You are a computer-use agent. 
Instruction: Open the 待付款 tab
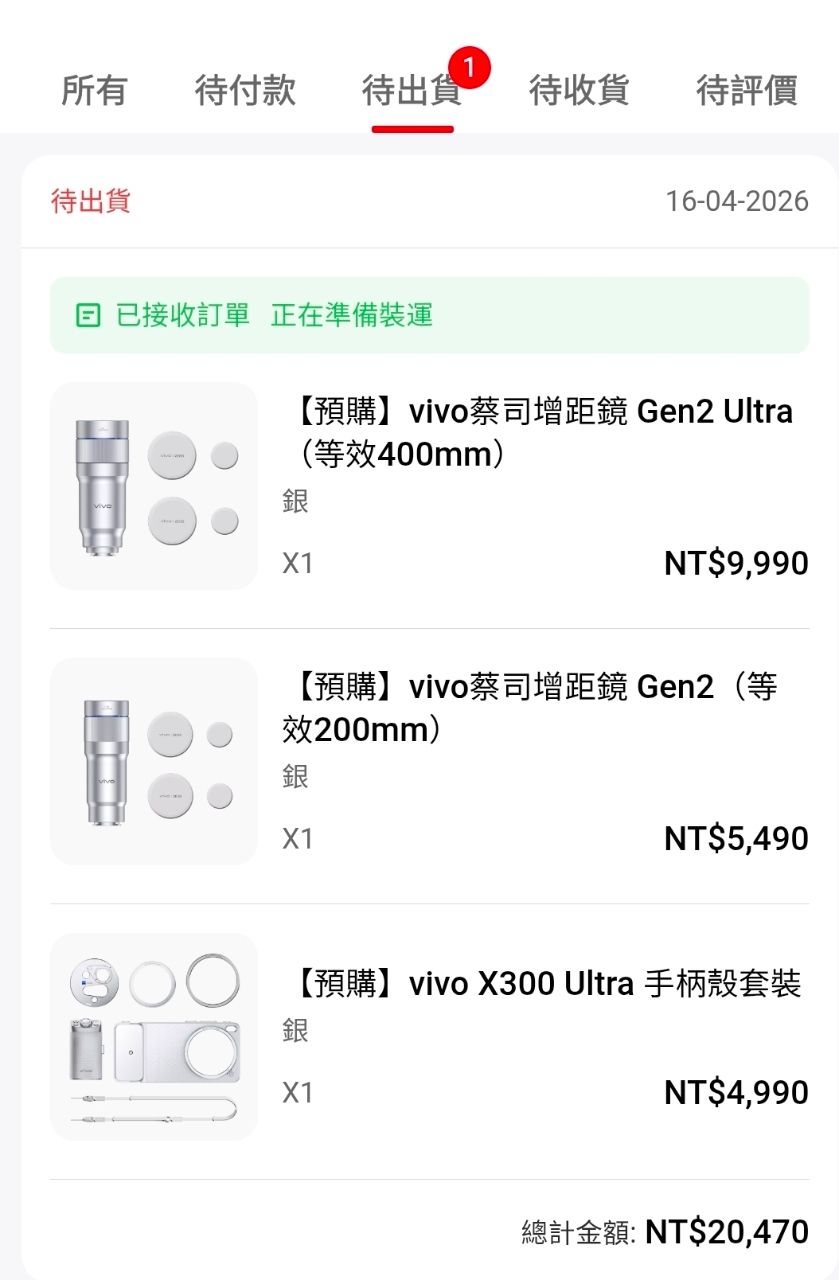245,90
